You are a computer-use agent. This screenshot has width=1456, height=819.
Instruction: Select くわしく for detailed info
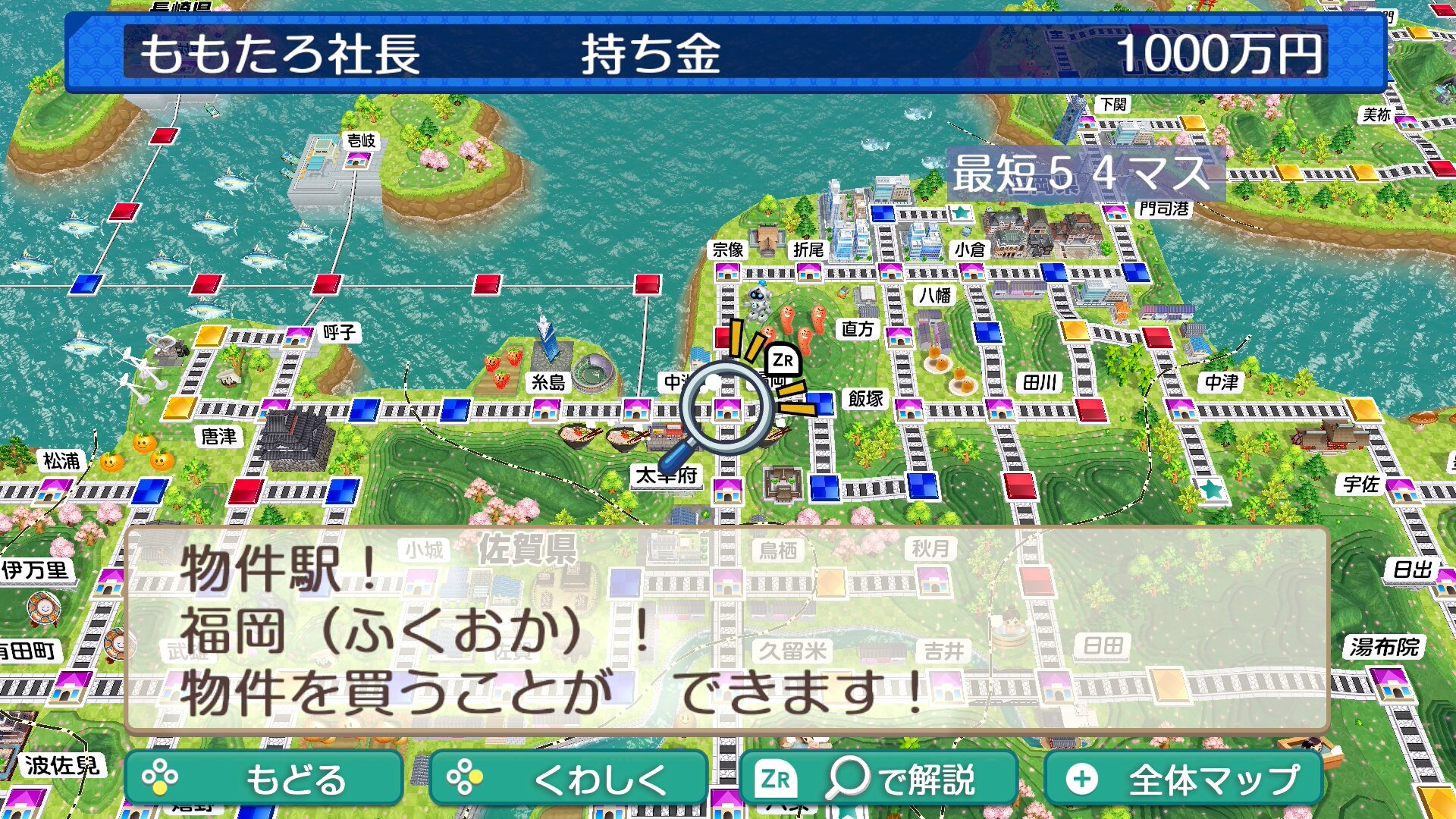pyautogui.click(x=569, y=779)
